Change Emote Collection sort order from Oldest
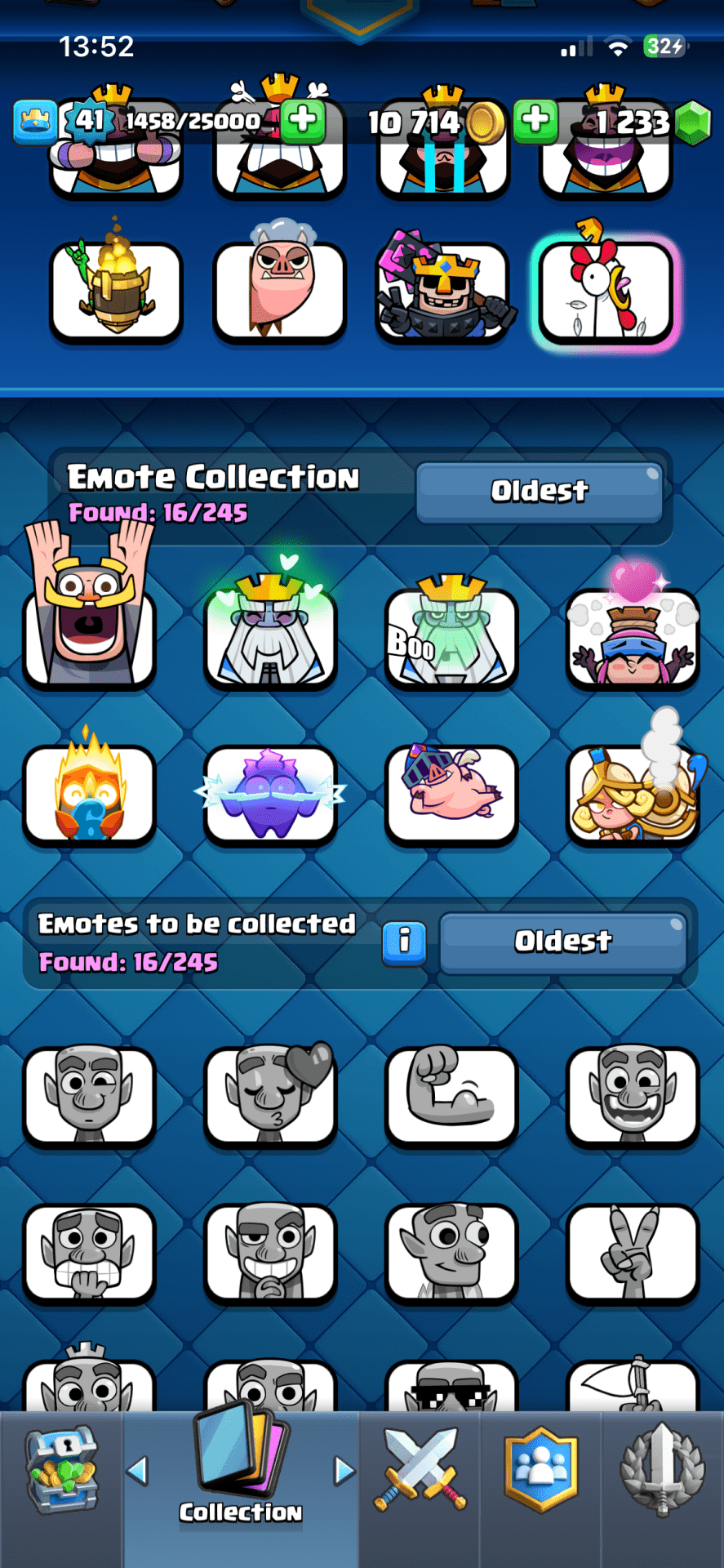Image resolution: width=724 pixels, height=1568 pixels. tap(539, 491)
